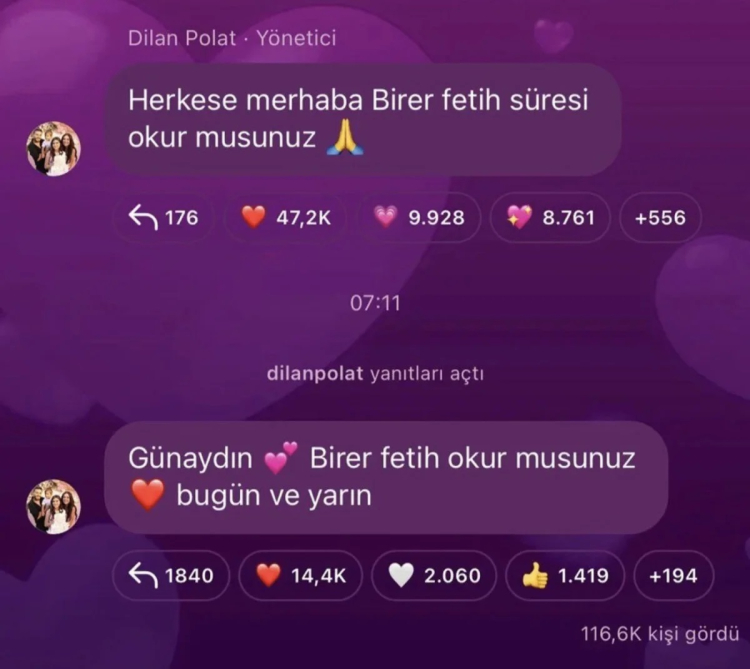Tap the red heart 47,2K reaction

288,217
